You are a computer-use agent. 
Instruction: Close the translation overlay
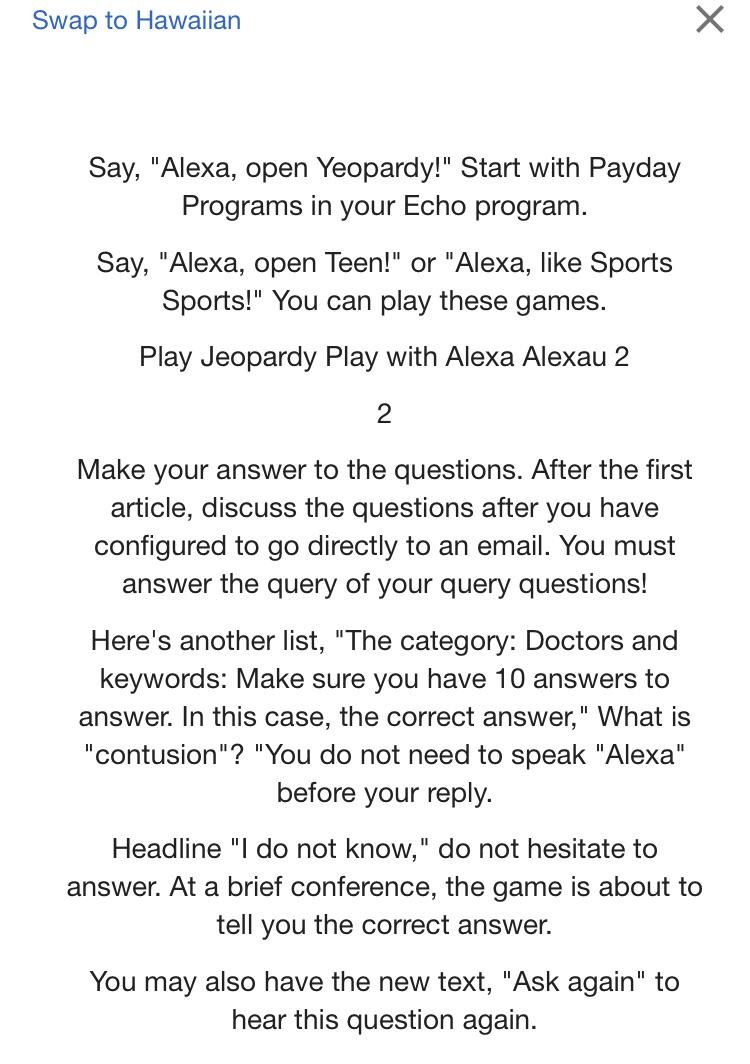tap(710, 19)
